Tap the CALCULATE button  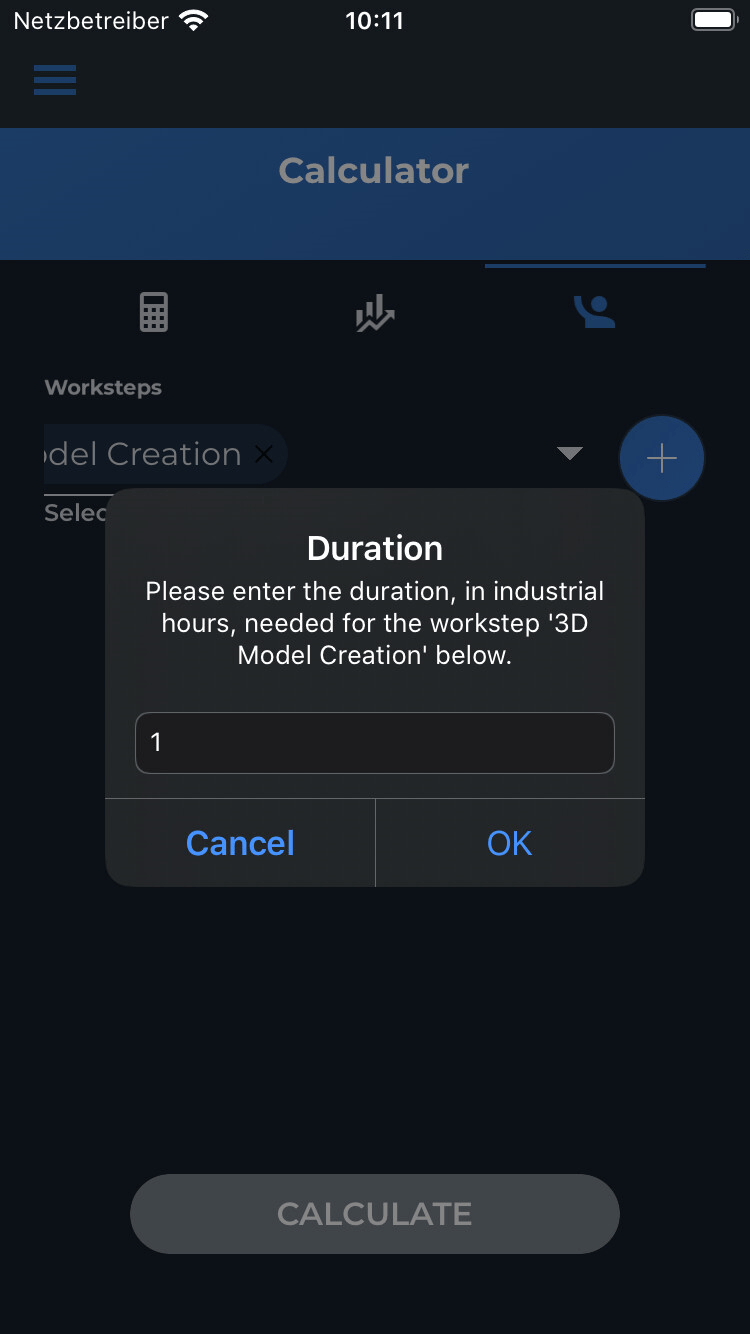pyautogui.click(x=374, y=1213)
